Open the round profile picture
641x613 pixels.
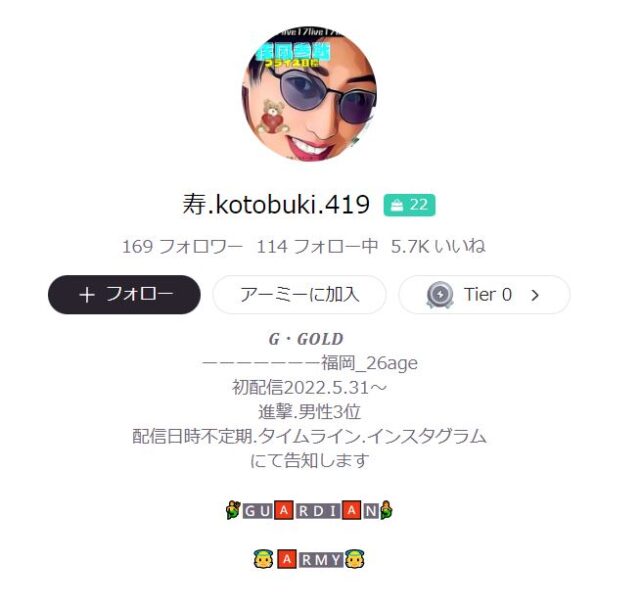(309, 95)
